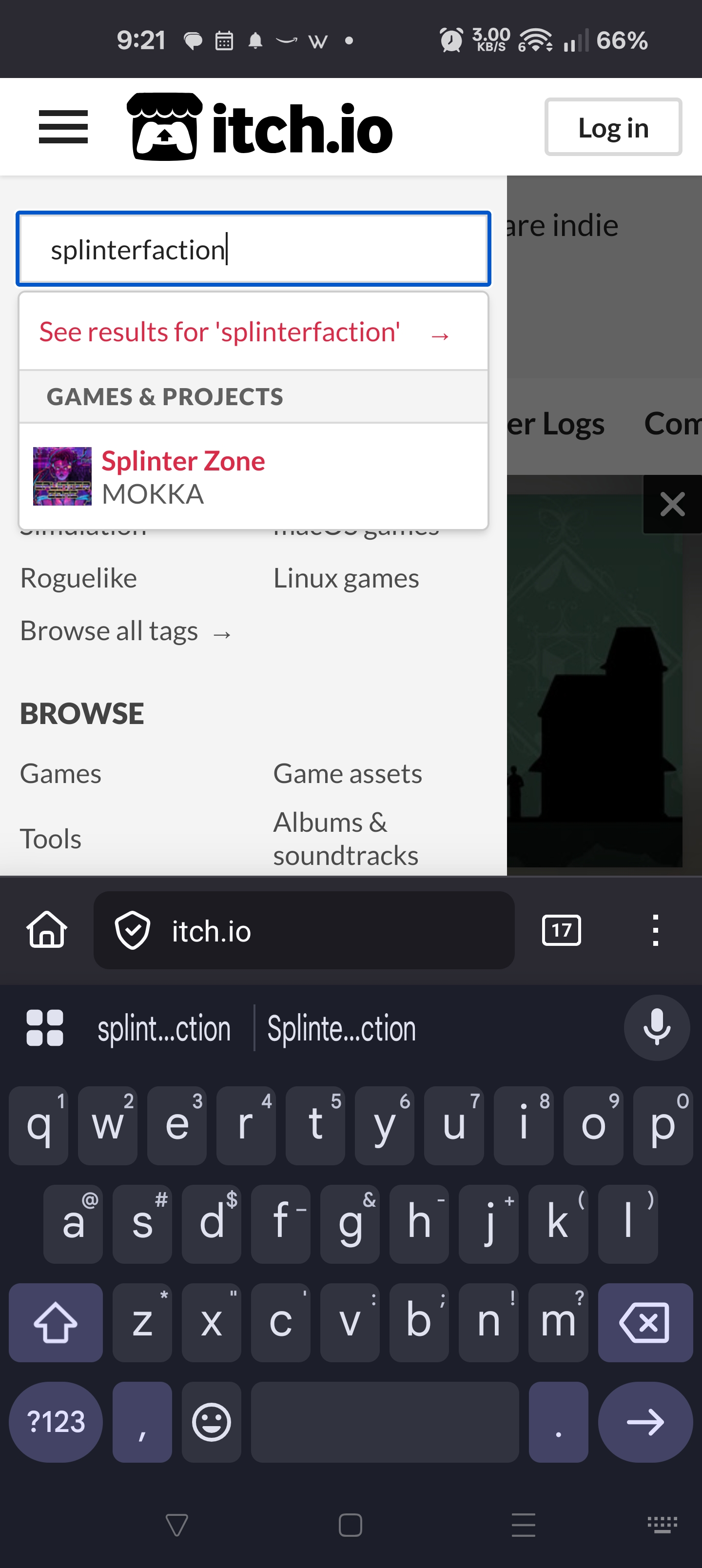Open Games under Browse
This screenshot has height=1568, width=702.
click(x=60, y=774)
